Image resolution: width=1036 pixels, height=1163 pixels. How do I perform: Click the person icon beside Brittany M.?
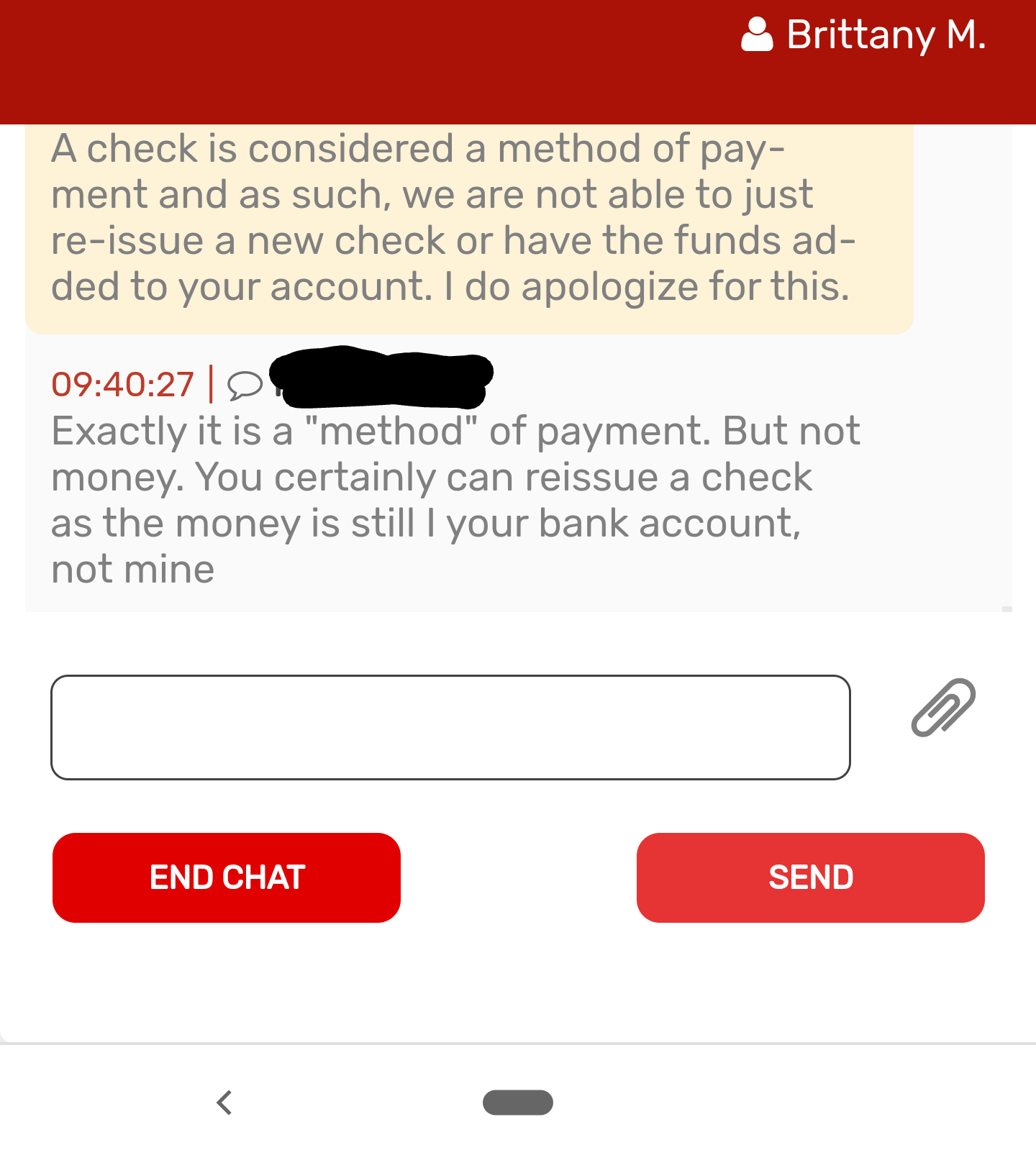[757, 35]
